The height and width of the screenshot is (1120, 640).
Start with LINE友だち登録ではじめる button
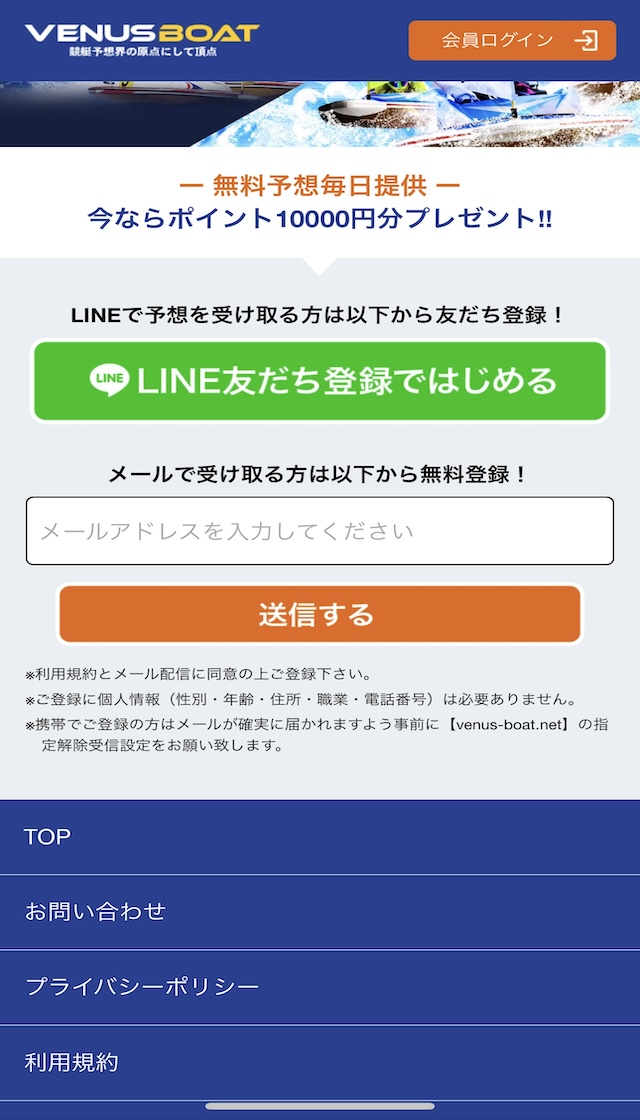click(x=320, y=381)
